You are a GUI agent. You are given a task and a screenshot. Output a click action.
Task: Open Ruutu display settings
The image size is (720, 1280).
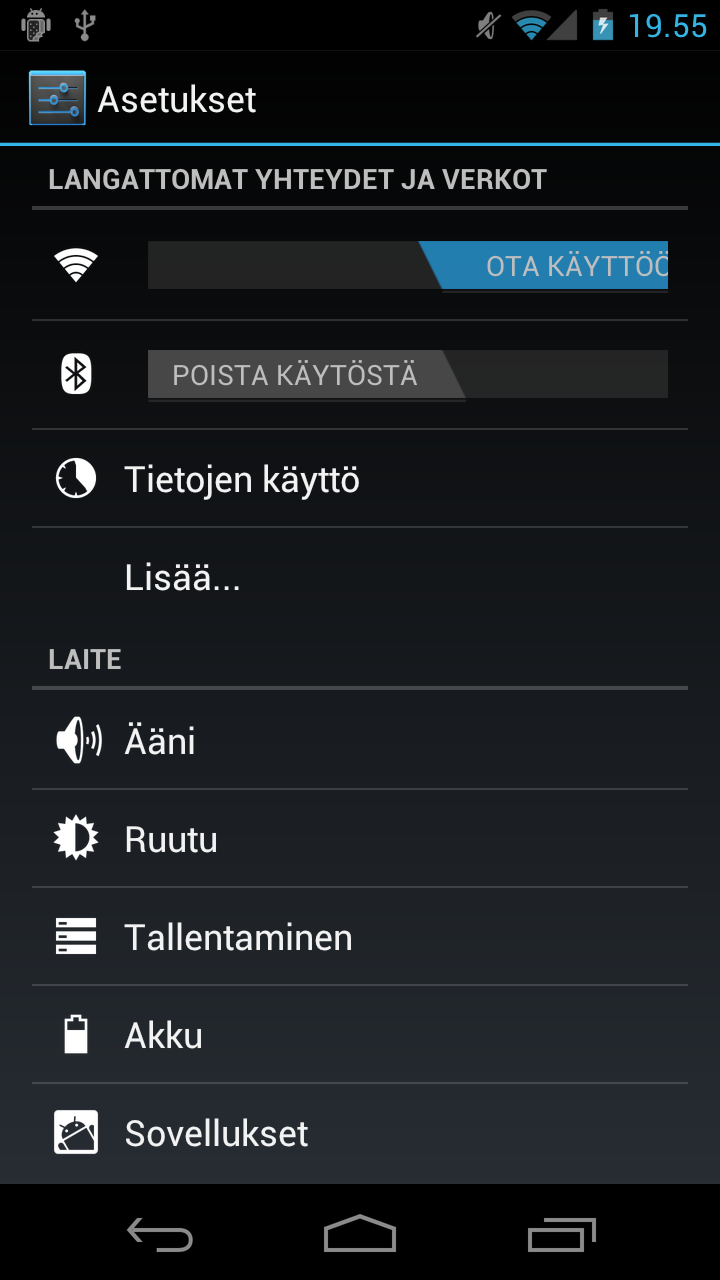(x=360, y=838)
